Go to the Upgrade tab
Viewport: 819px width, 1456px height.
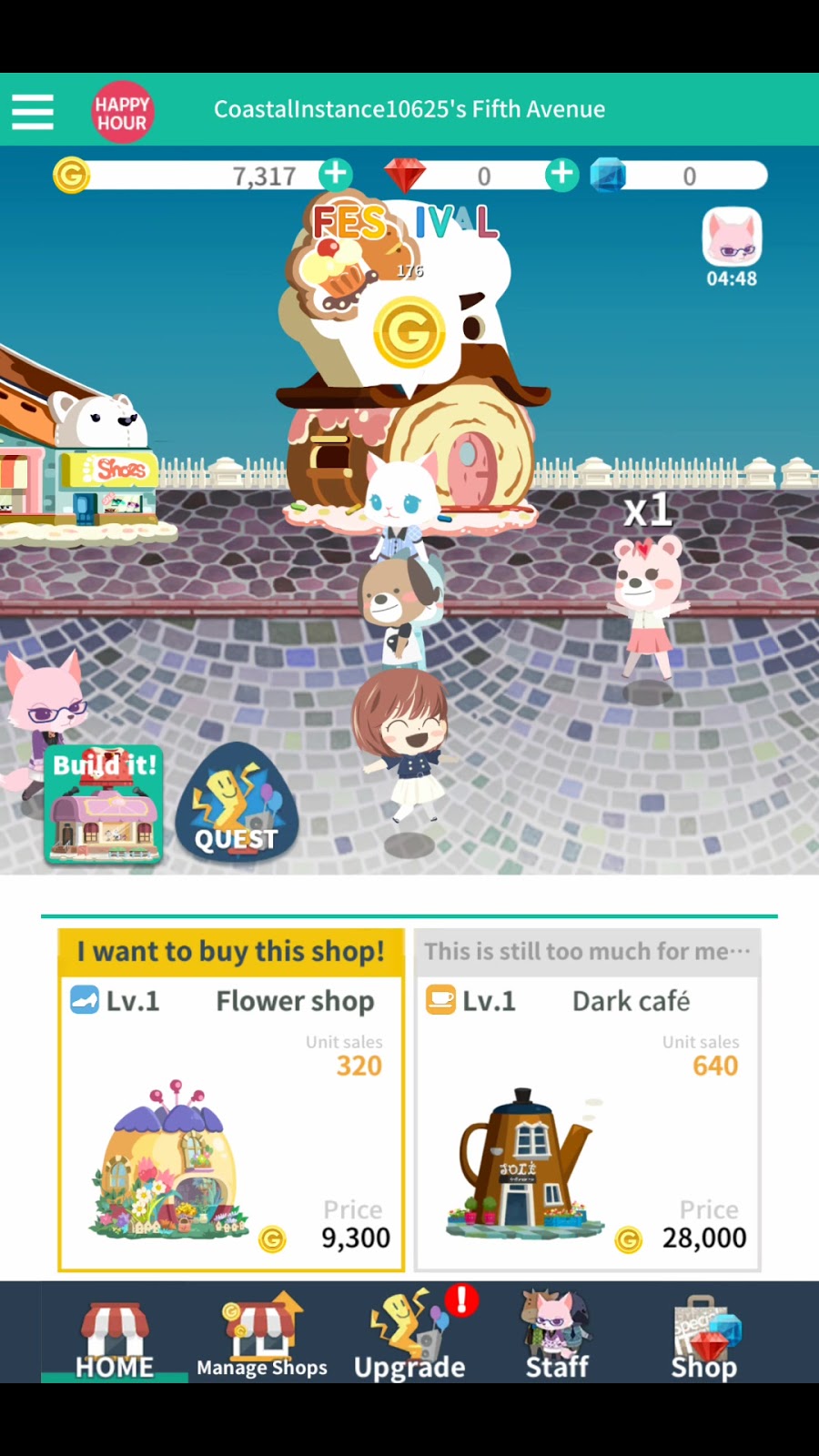pyautogui.click(x=409, y=1336)
